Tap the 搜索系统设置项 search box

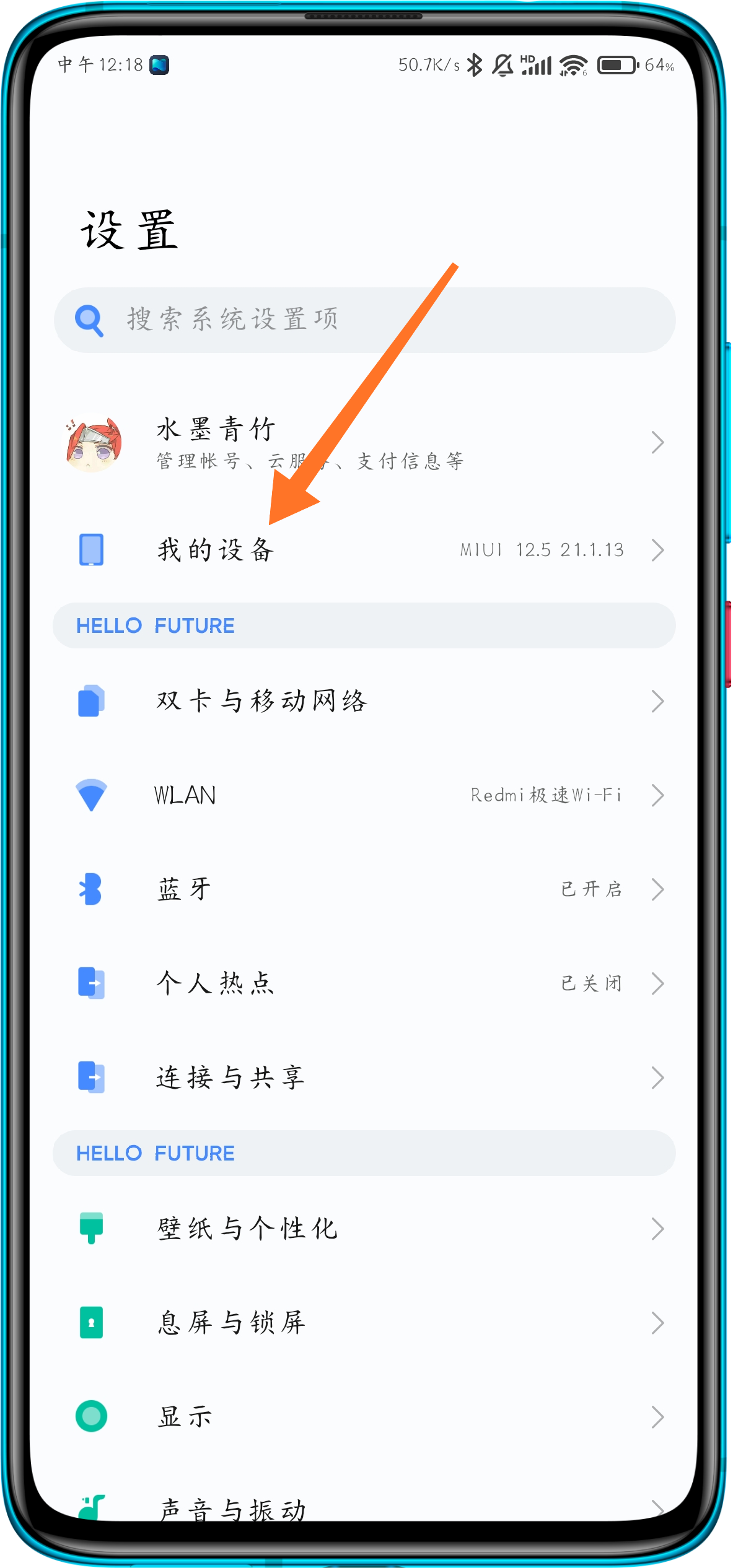364,320
